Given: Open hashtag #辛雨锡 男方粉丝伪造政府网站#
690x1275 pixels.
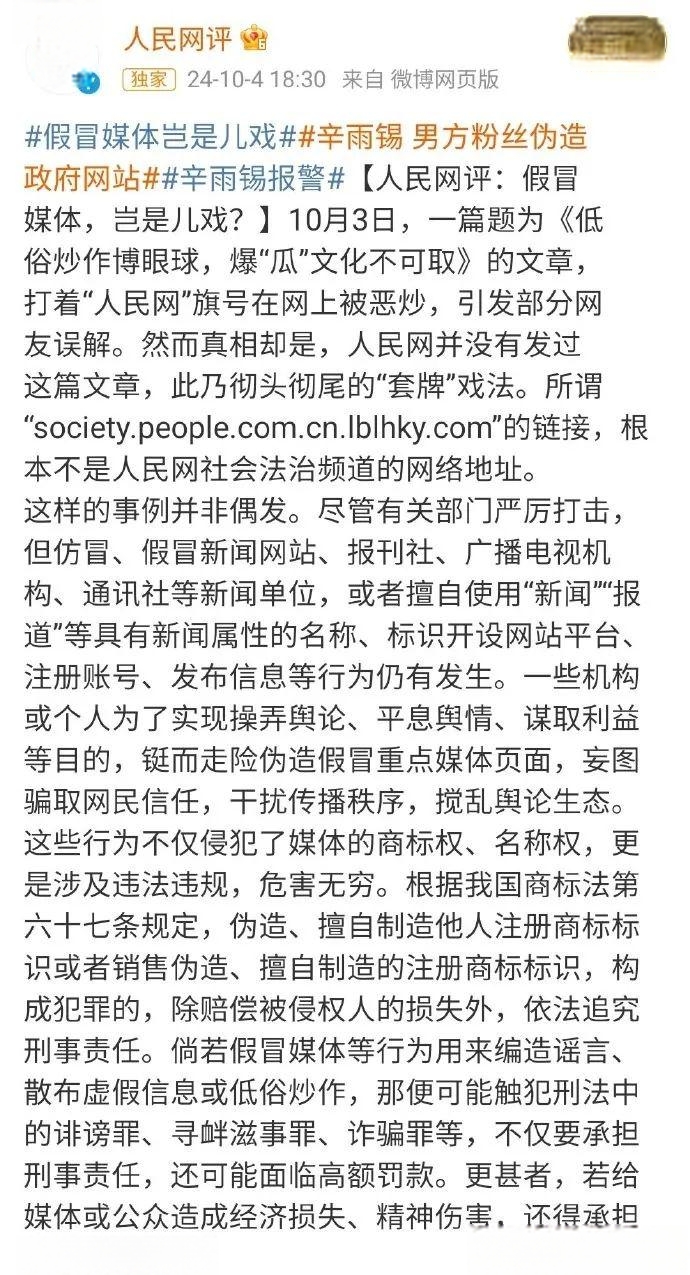Looking at the screenshot, I should pyautogui.click(x=439, y=137).
